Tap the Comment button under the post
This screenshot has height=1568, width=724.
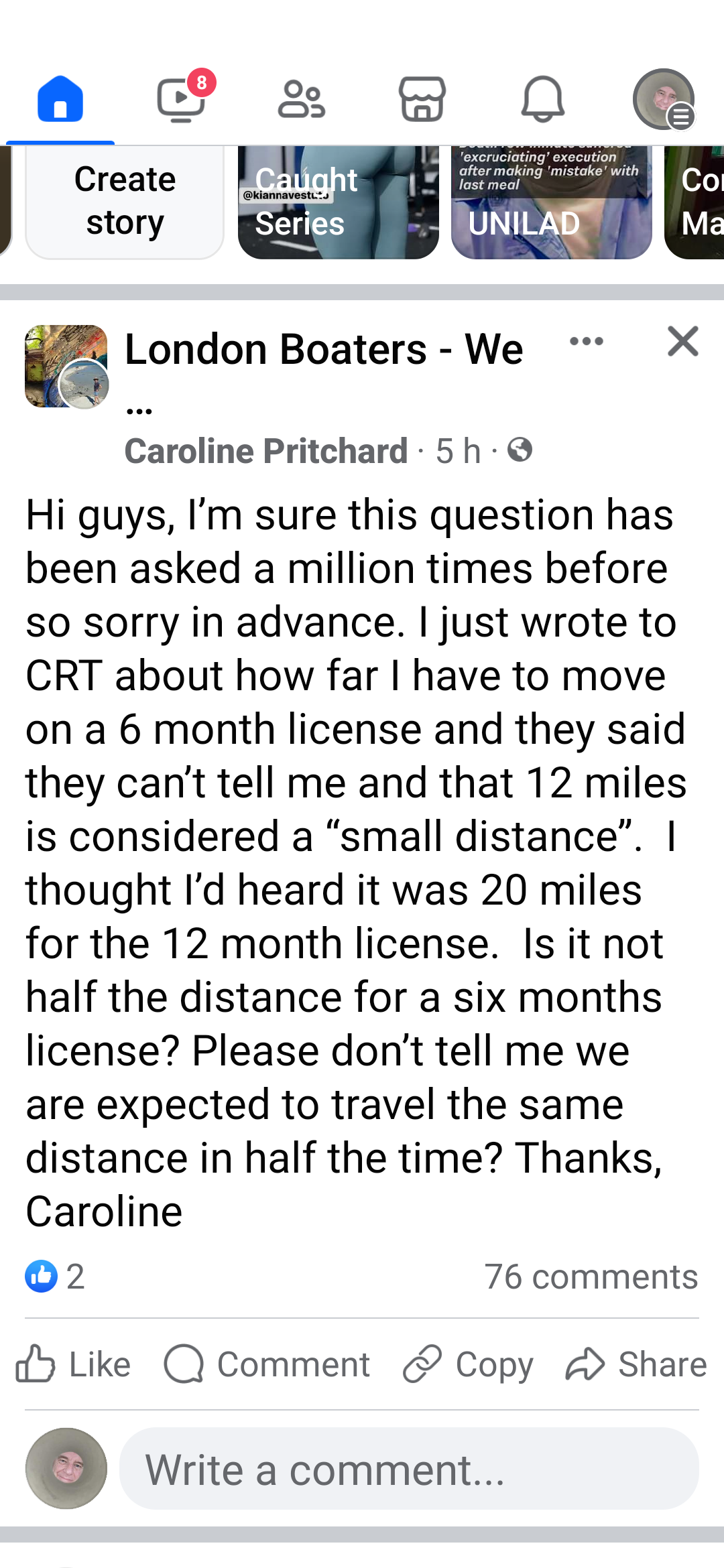coord(267,1364)
